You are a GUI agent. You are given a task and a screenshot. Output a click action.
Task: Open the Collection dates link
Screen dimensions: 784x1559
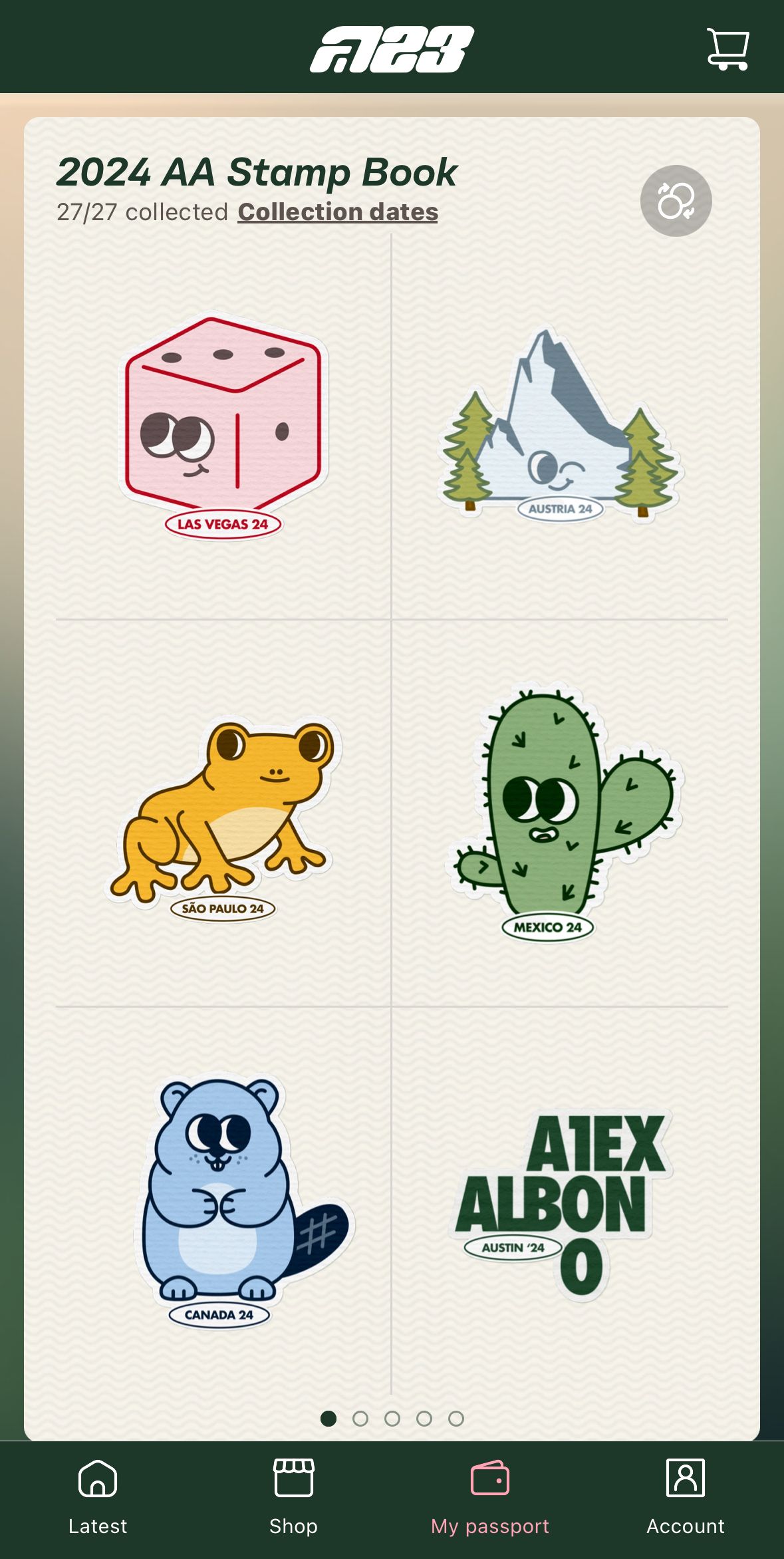click(338, 212)
